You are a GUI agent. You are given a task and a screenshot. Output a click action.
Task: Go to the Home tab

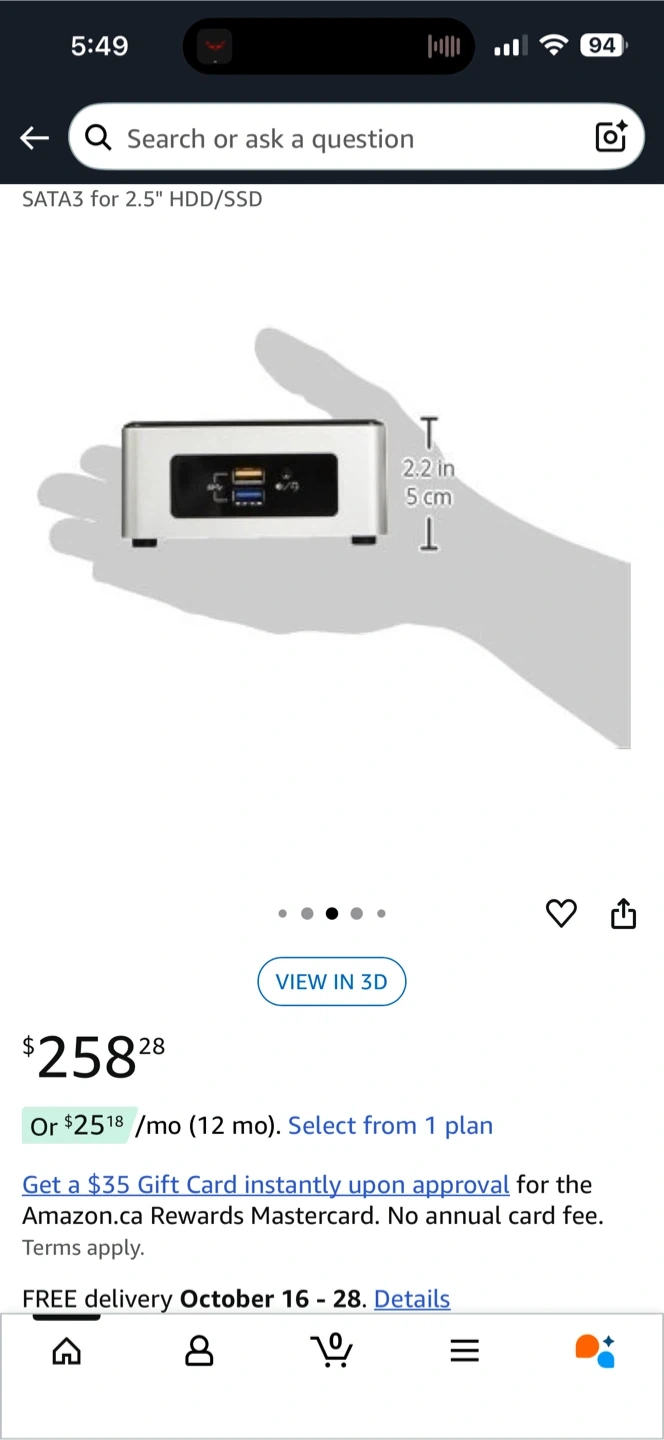(x=67, y=1351)
